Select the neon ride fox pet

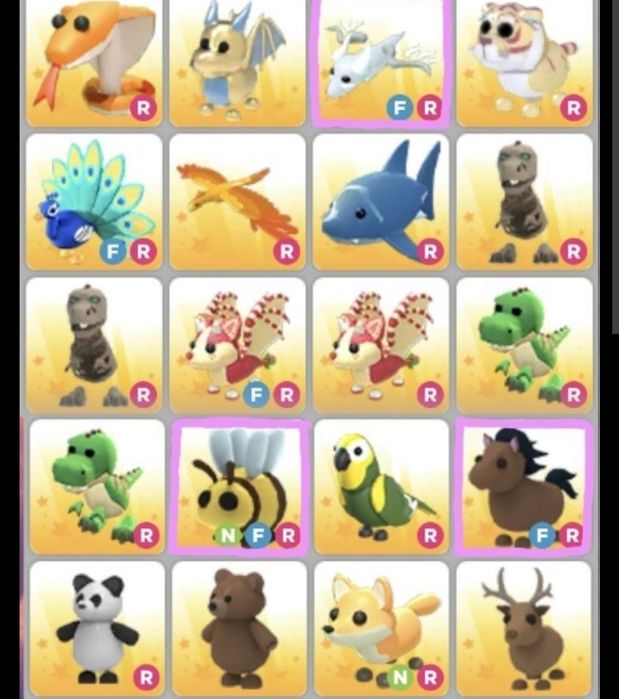[x=381, y=630]
